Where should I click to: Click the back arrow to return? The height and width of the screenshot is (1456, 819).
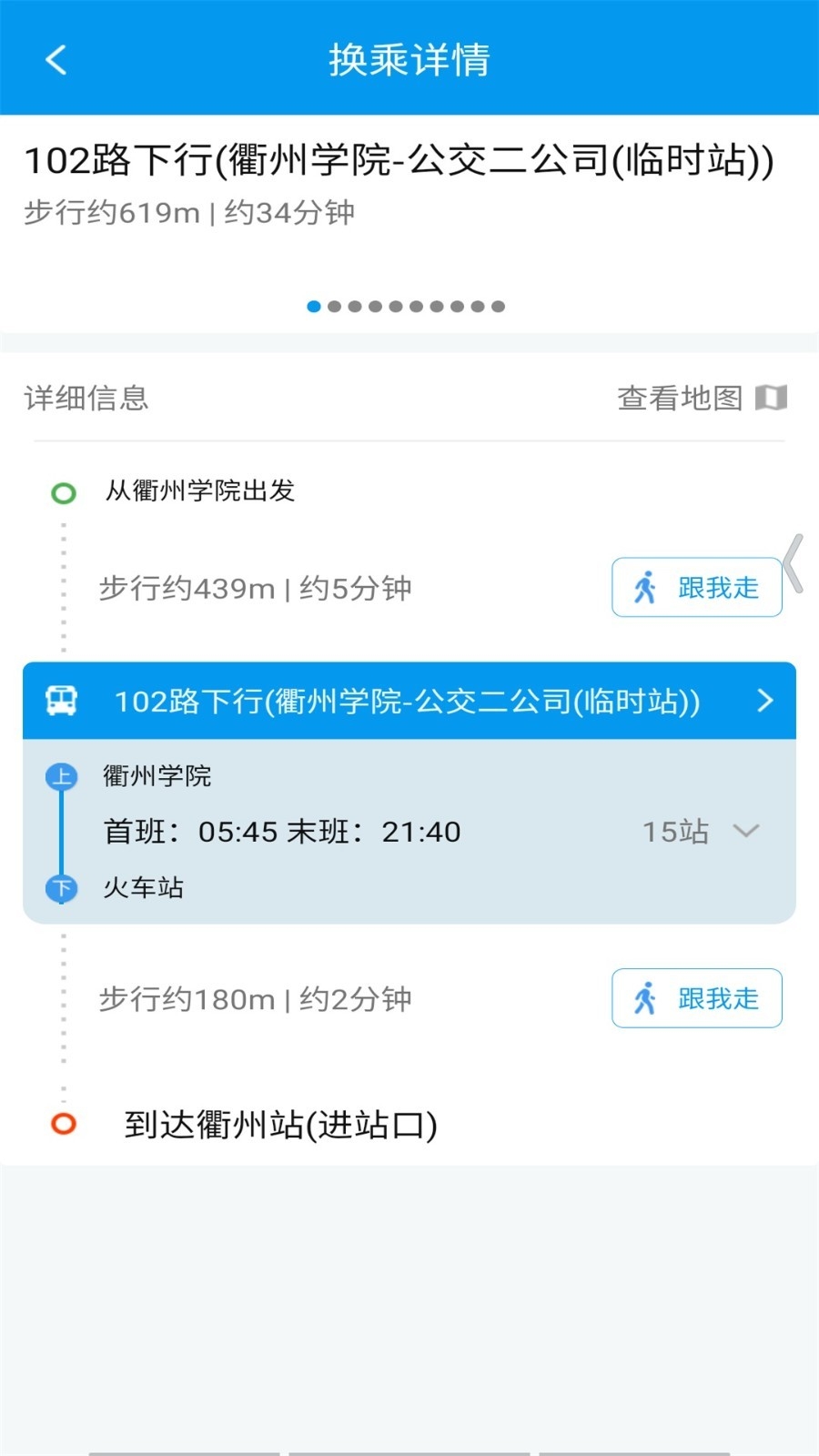click(x=56, y=58)
